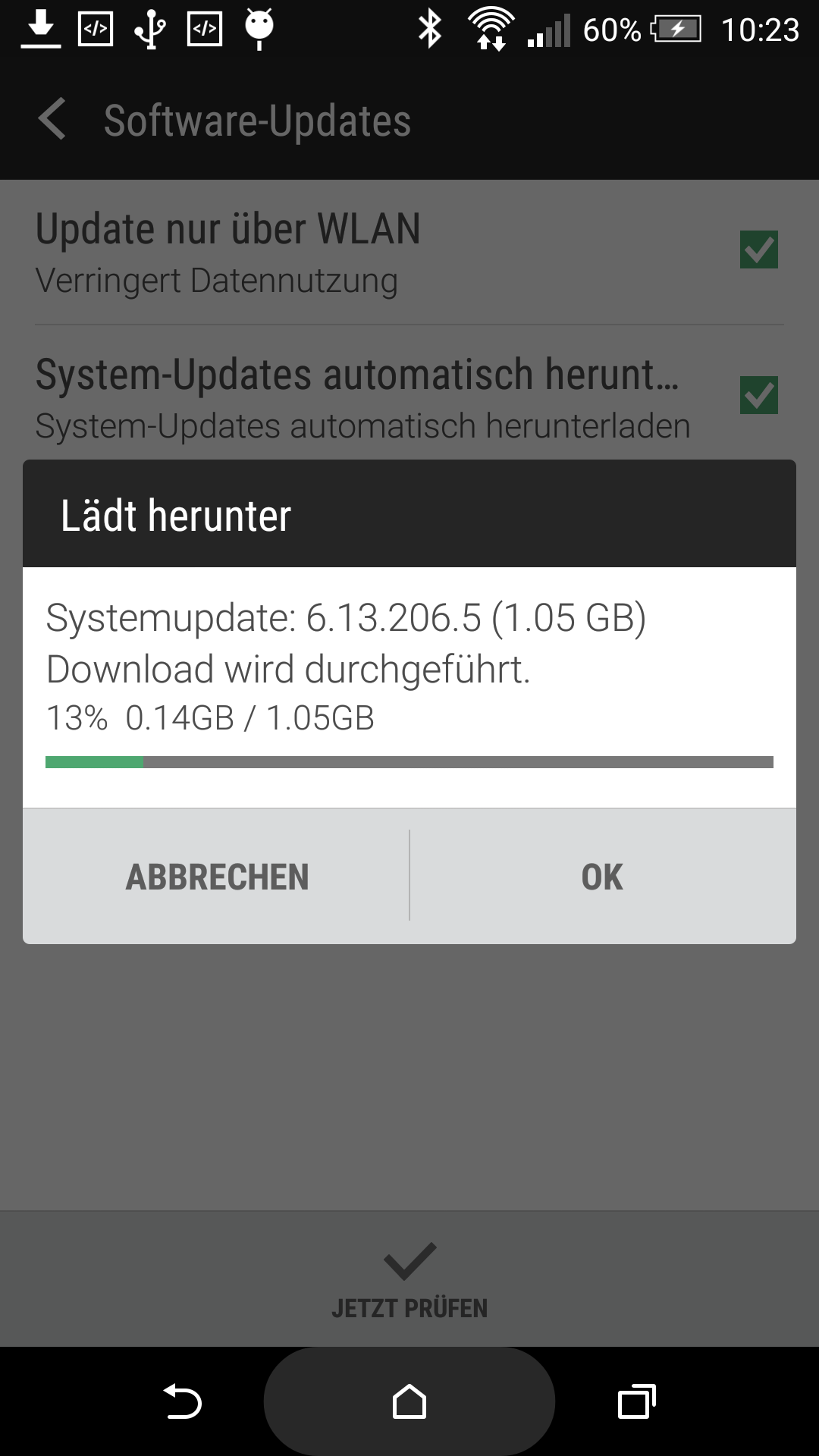Image resolution: width=819 pixels, height=1456 pixels.
Task: Open recent apps from navigation bar
Action: click(x=636, y=1401)
